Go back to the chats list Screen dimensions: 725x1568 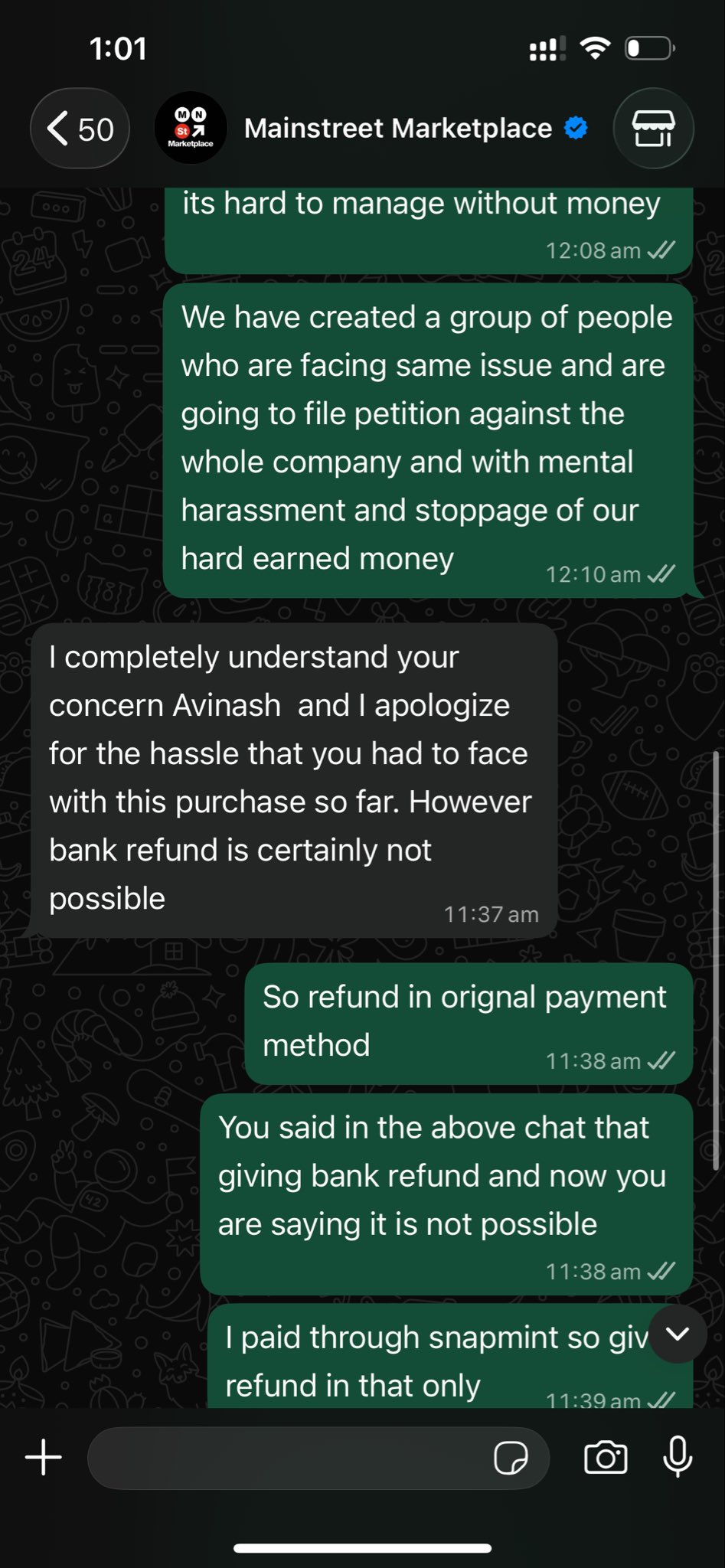[80, 129]
